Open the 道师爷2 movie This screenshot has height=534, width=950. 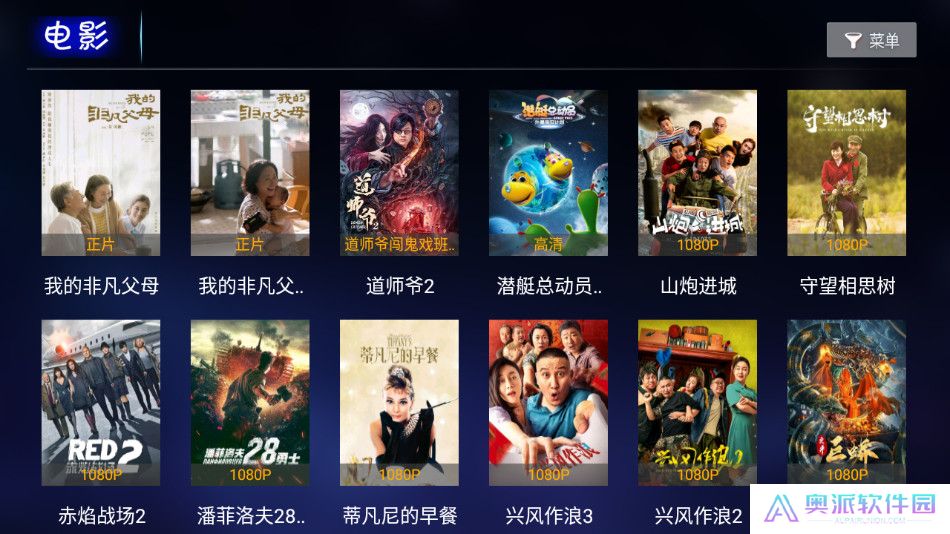399,172
